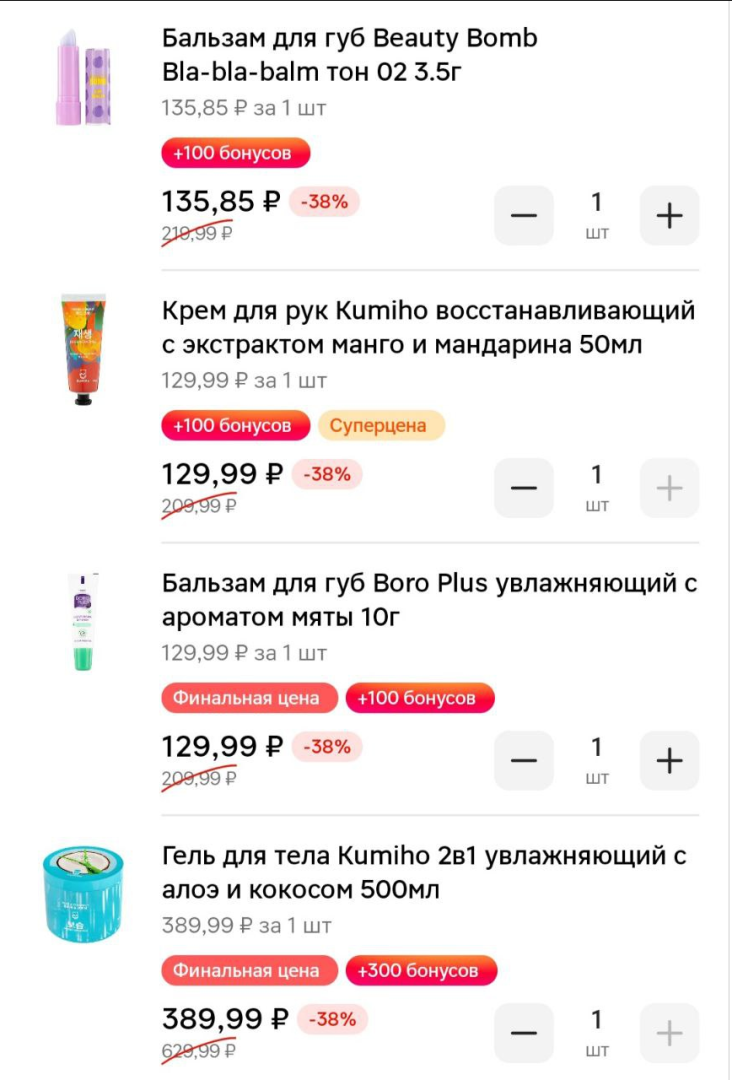Increase quantity of Beauty Bomb lip balm
The height and width of the screenshot is (1080, 732).
pos(669,215)
